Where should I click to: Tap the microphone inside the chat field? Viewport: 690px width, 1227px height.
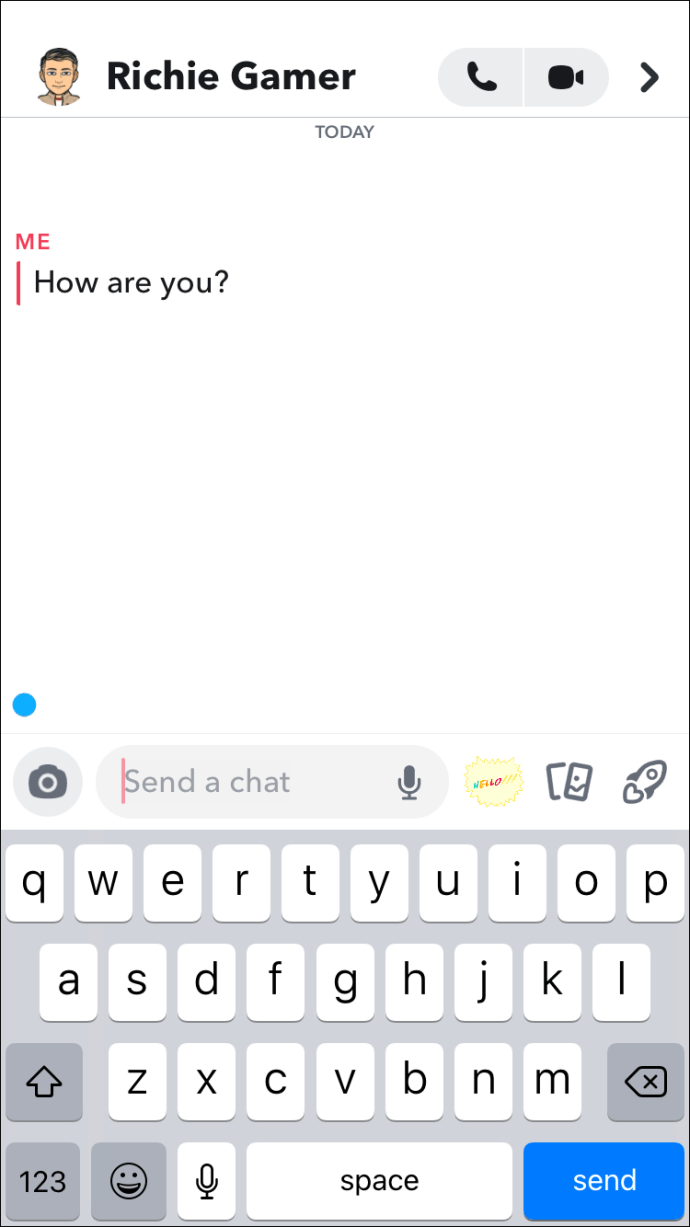[x=409, y=782]
